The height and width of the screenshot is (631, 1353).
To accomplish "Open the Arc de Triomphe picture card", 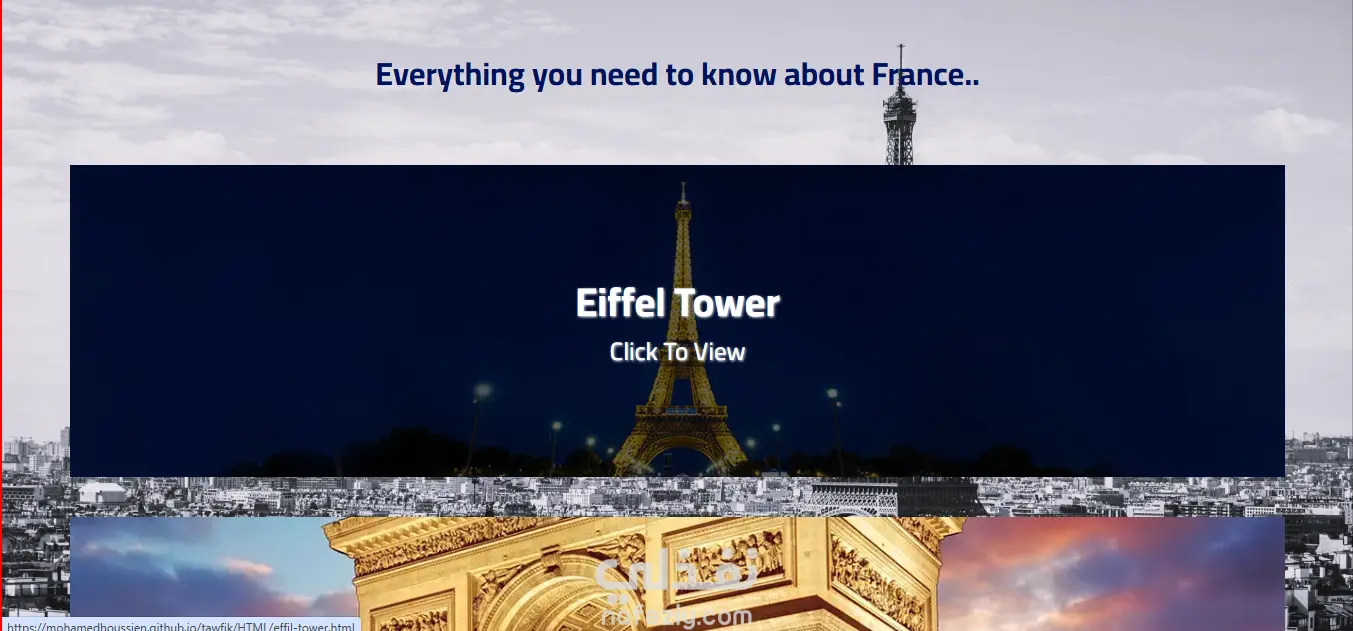I will tap(677, 573).
